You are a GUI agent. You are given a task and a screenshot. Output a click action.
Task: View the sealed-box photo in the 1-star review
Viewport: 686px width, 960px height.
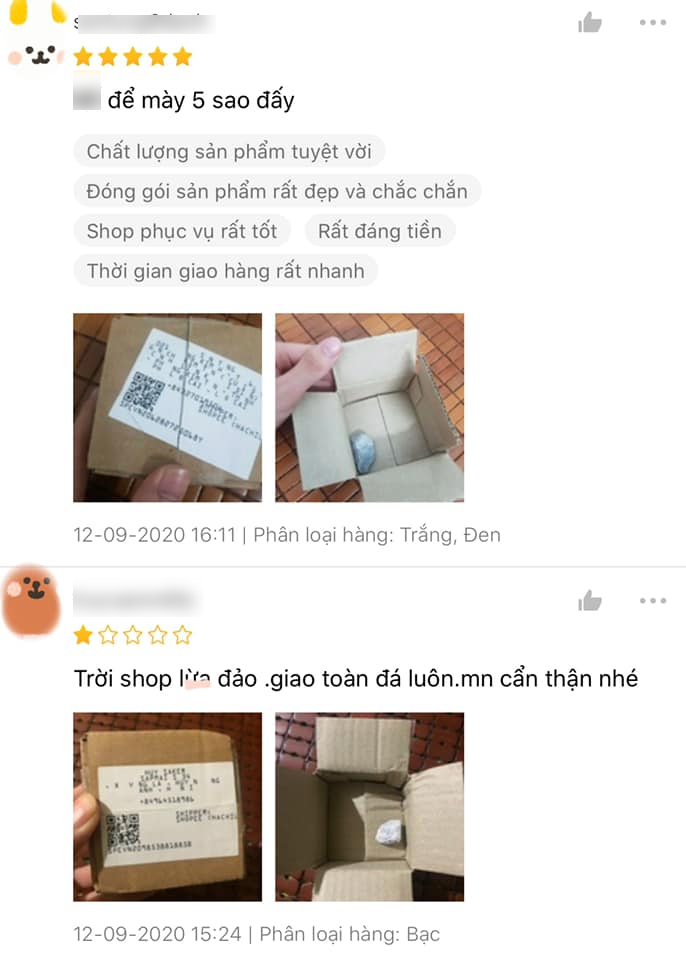click(x=167, y=806)
